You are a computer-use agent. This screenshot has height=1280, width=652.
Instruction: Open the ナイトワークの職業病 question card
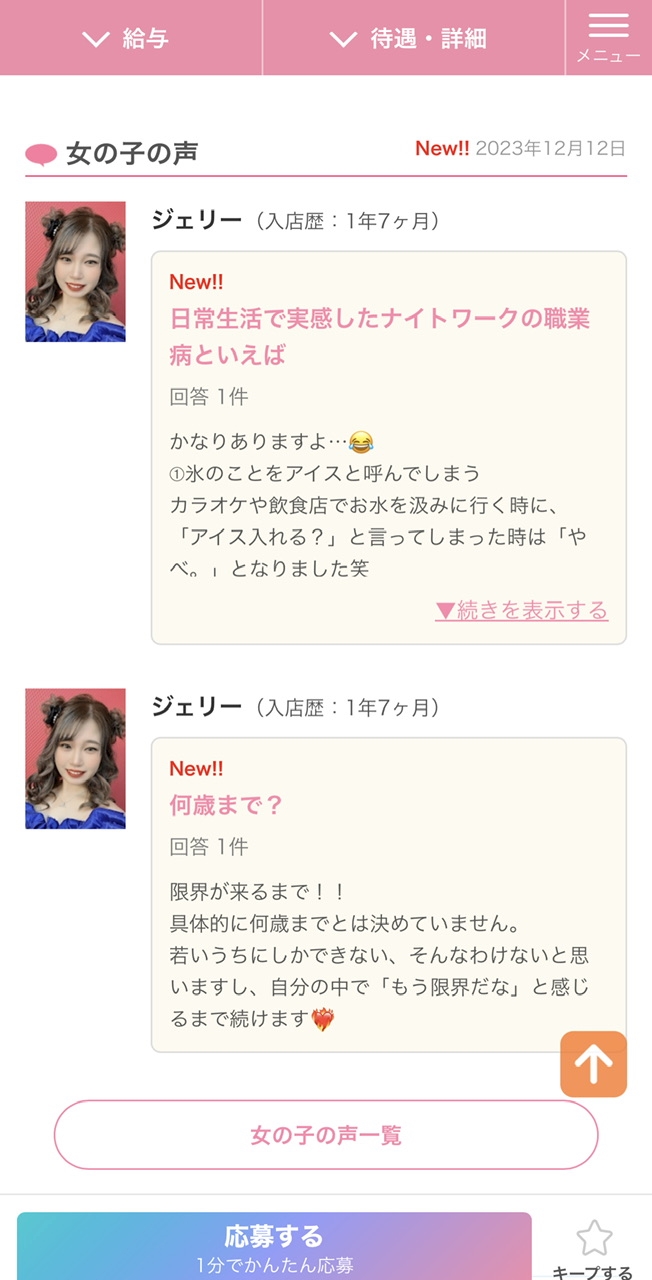(389, 448)
